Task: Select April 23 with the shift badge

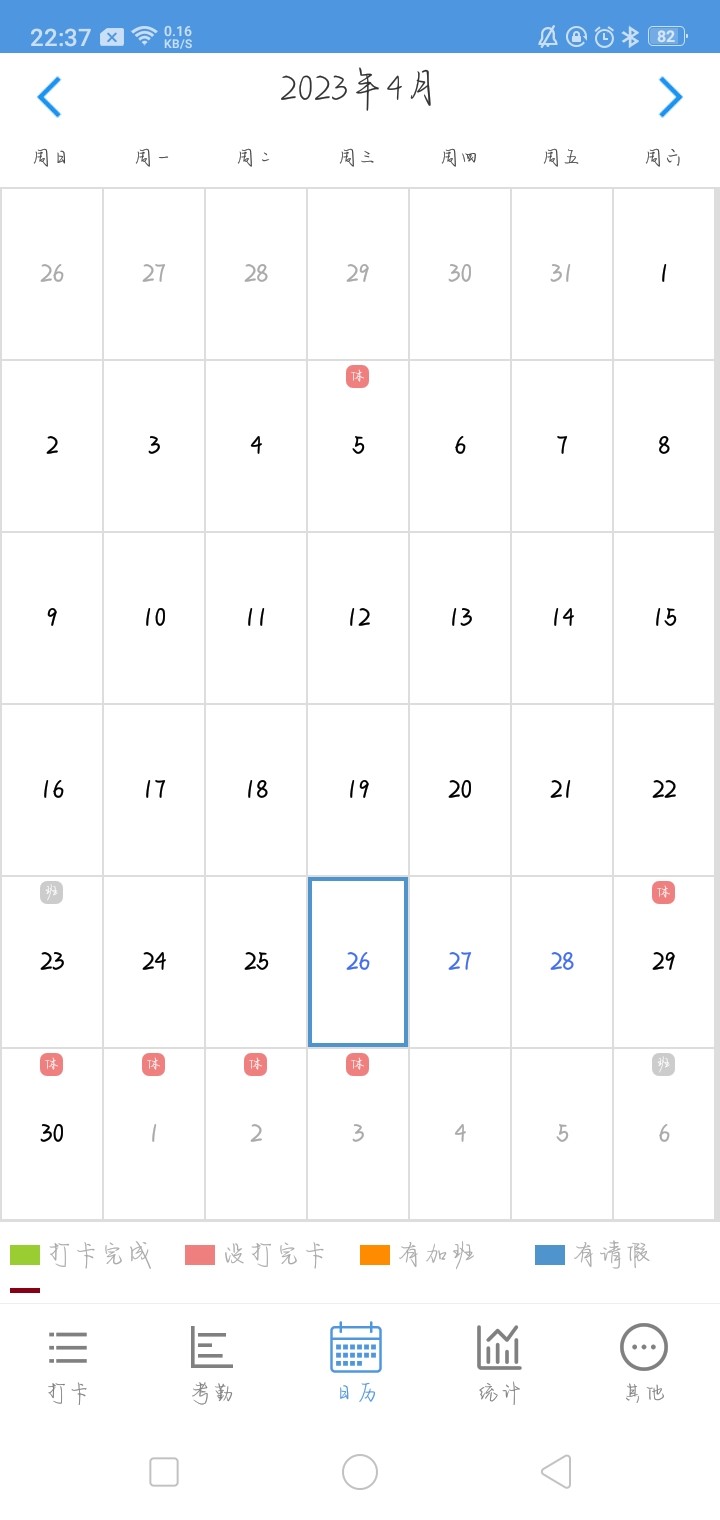Action: click(52, 961)
